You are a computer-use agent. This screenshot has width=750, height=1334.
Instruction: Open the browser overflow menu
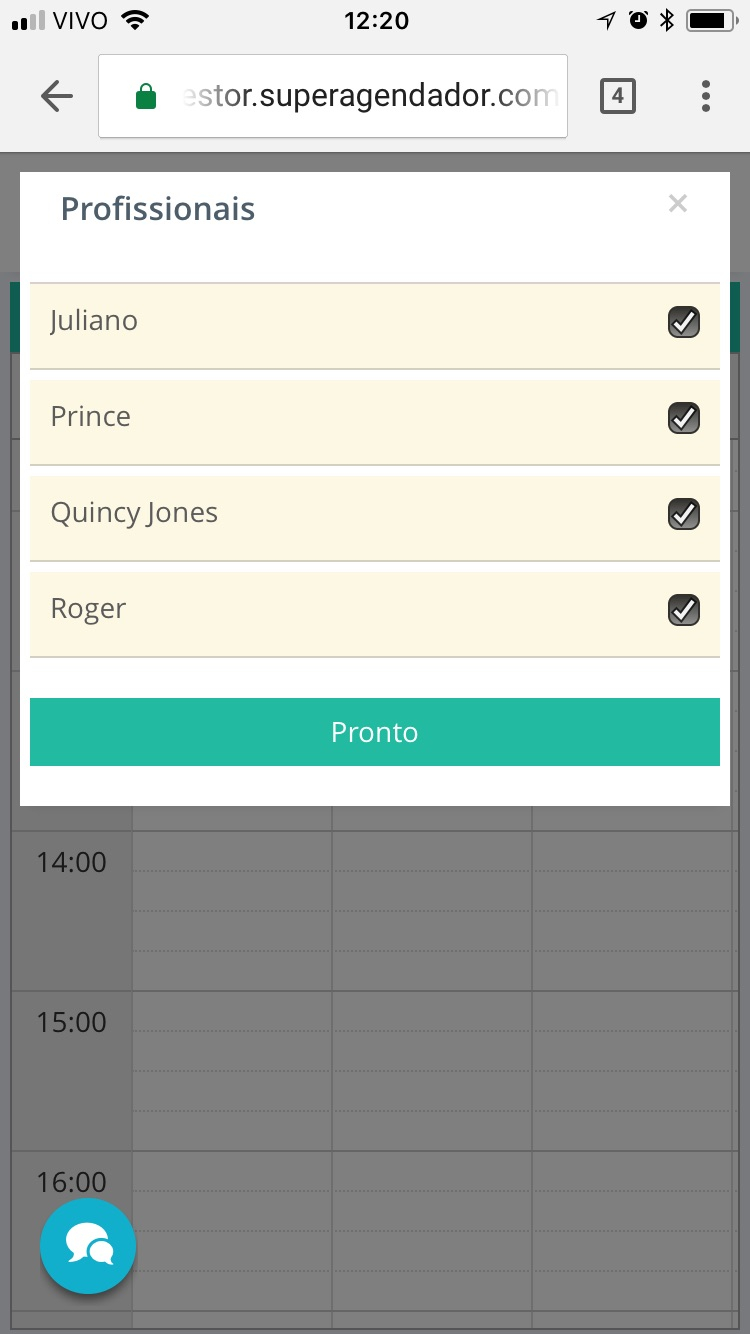pos(706,96)
